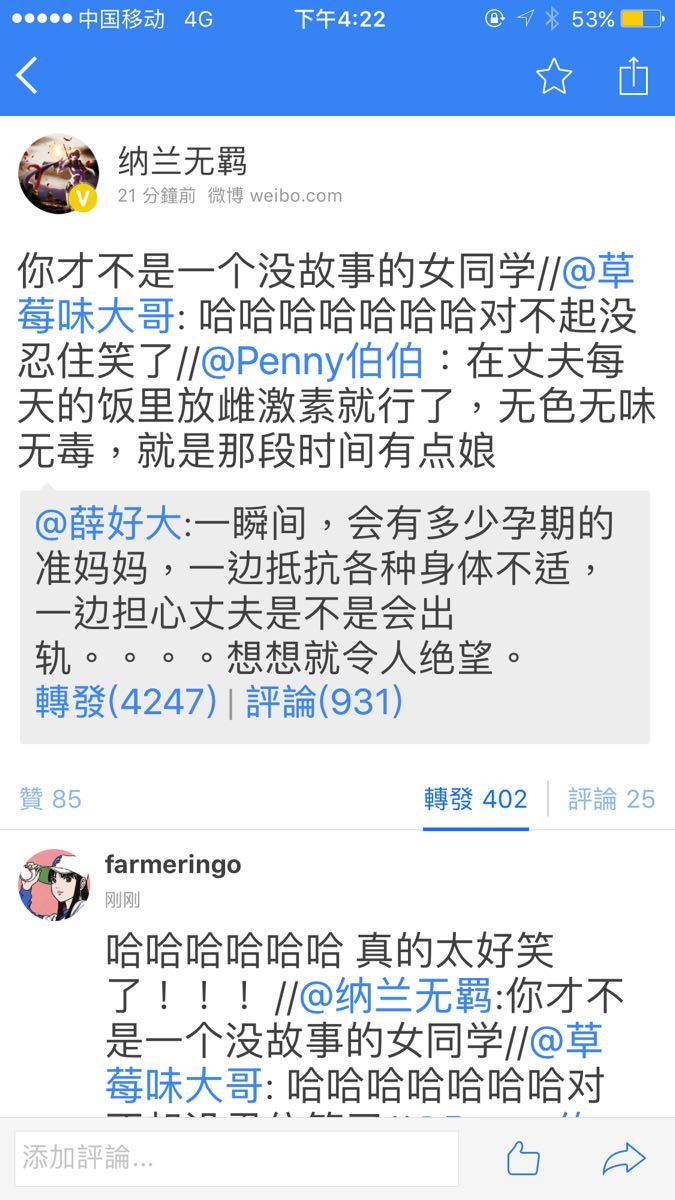The height and width of the screenshot is (1200, 675).
Task: Go back with the top-left arrow
Action: [x=28, y=76]
